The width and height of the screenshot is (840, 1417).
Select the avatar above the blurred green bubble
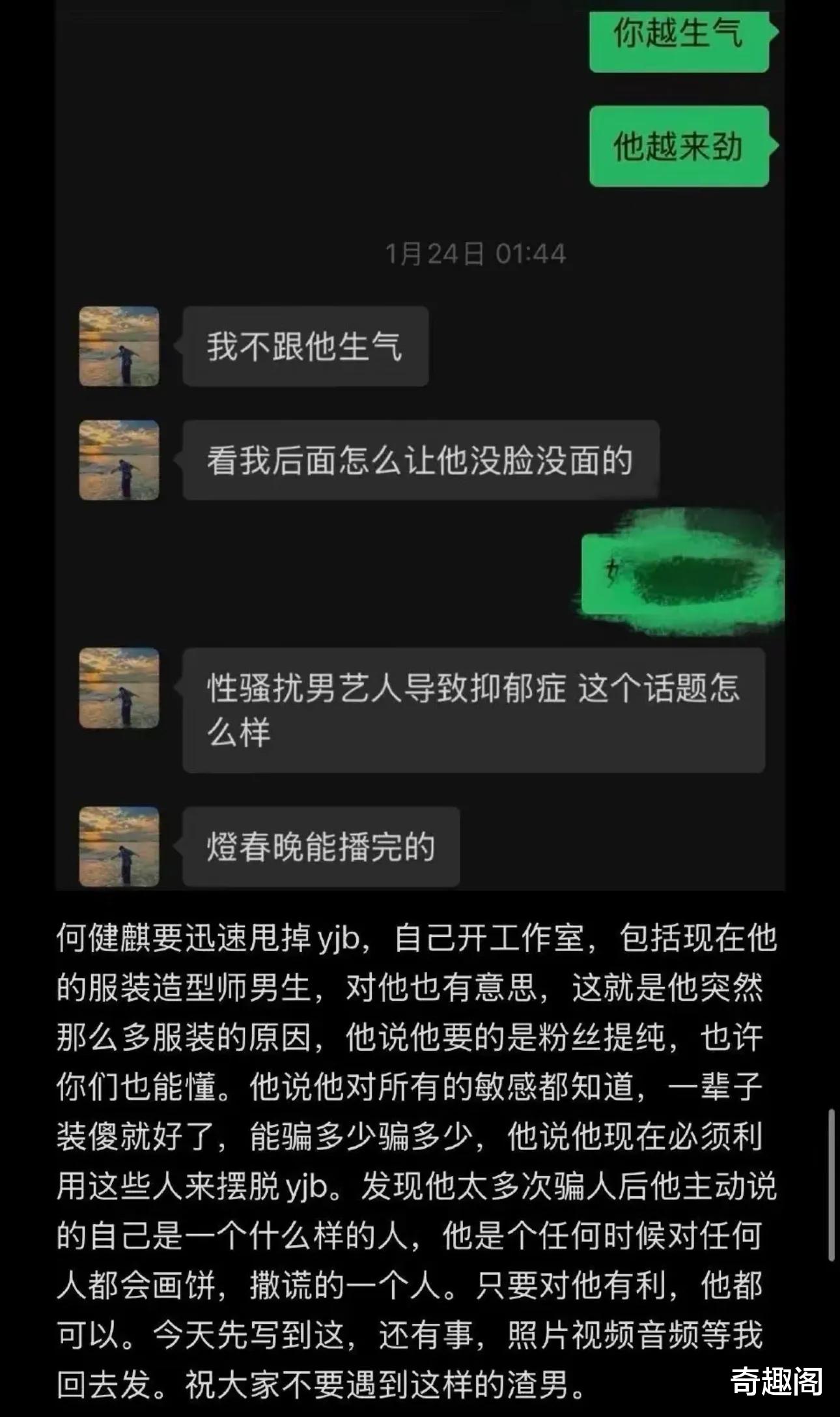point(119,461)
